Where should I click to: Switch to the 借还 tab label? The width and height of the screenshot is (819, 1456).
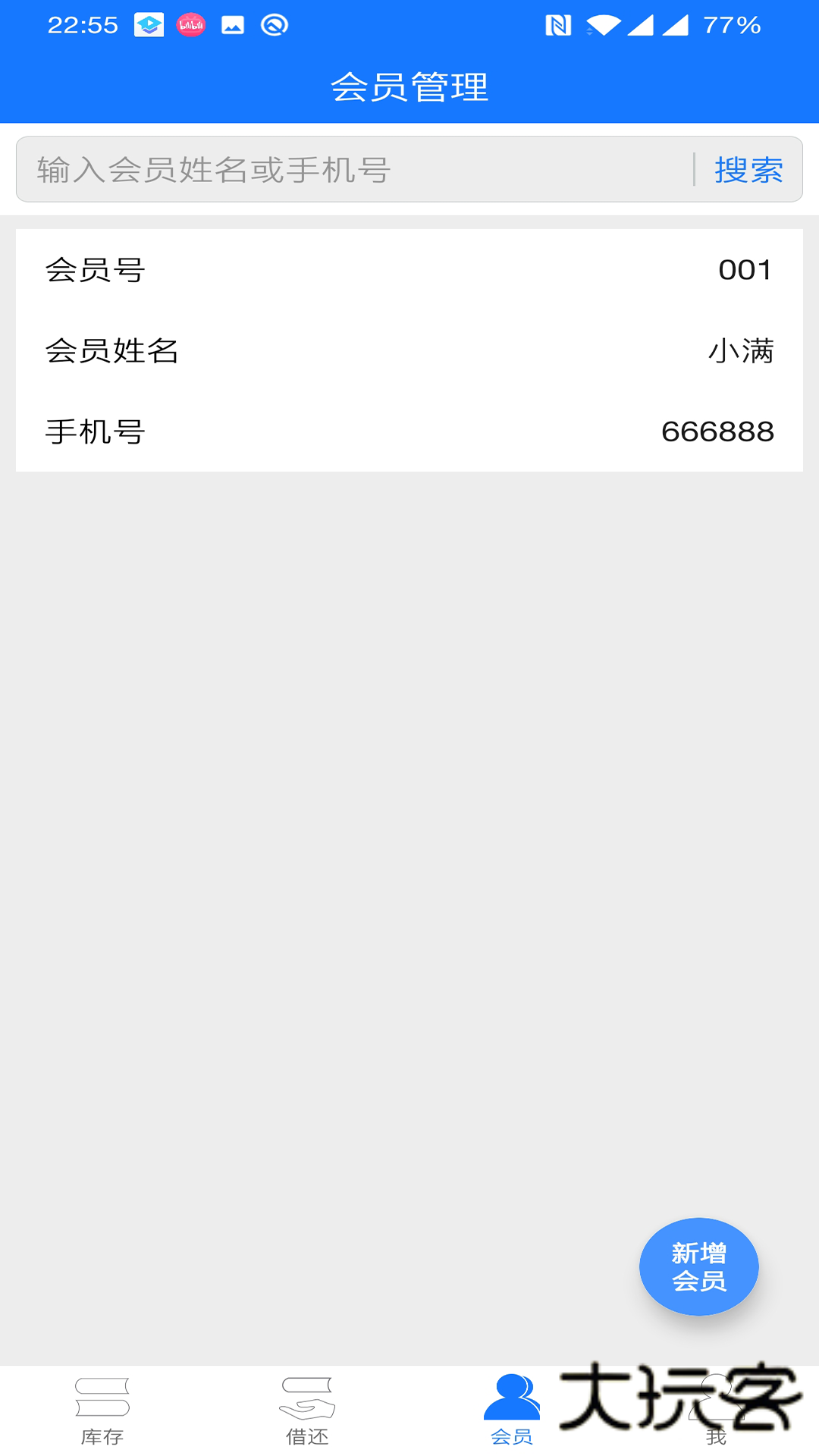[307, 1438]
